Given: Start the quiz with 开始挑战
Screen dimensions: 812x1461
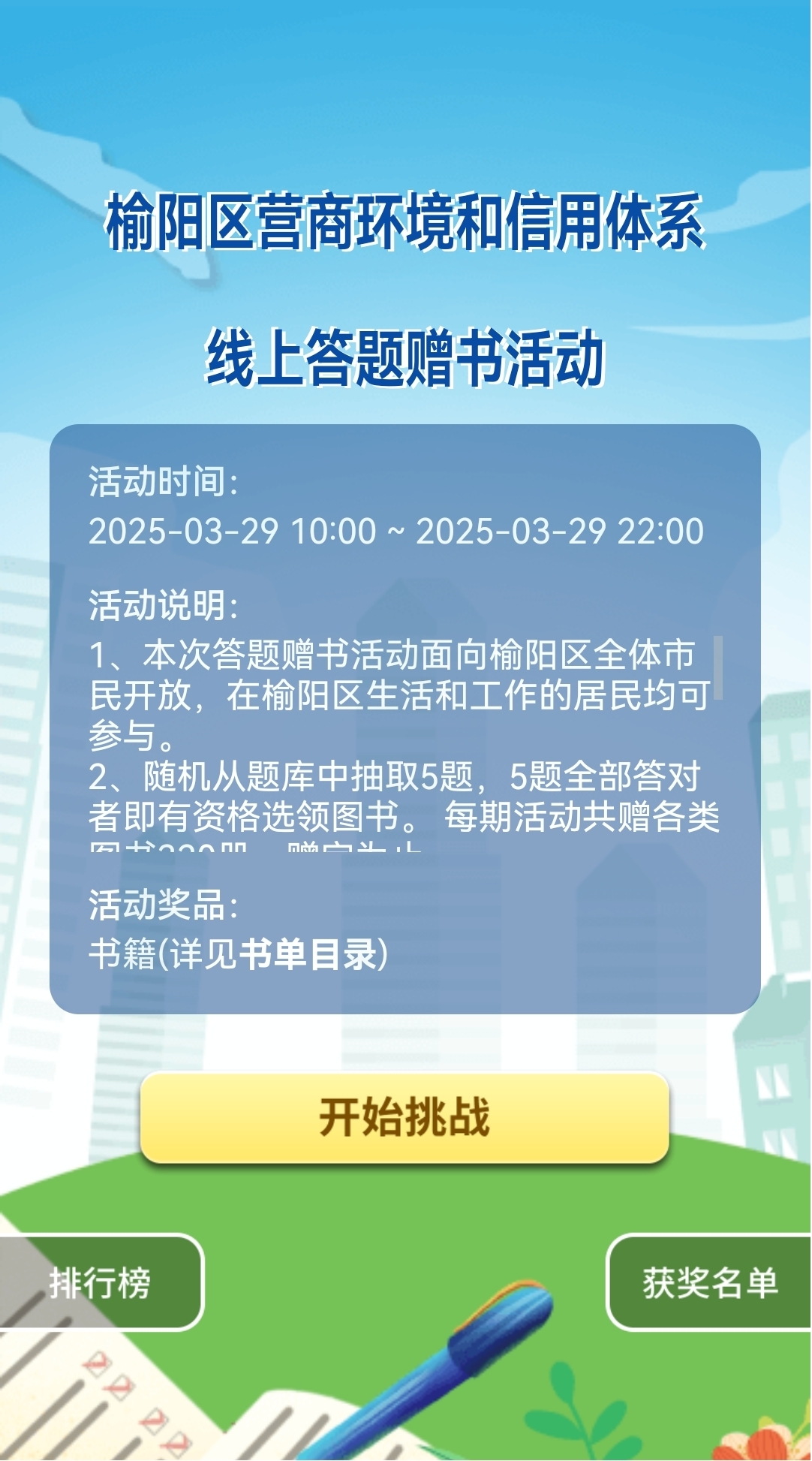Looking at the screenshot, I should 404,1118.
